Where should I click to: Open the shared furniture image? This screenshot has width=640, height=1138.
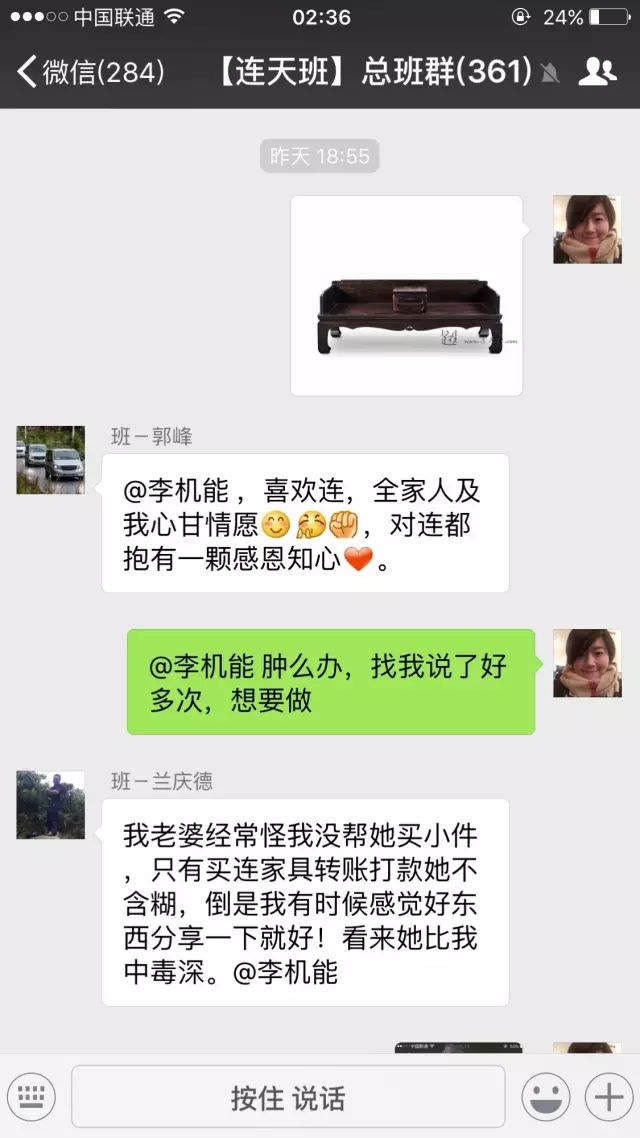(x=406, y=296)
